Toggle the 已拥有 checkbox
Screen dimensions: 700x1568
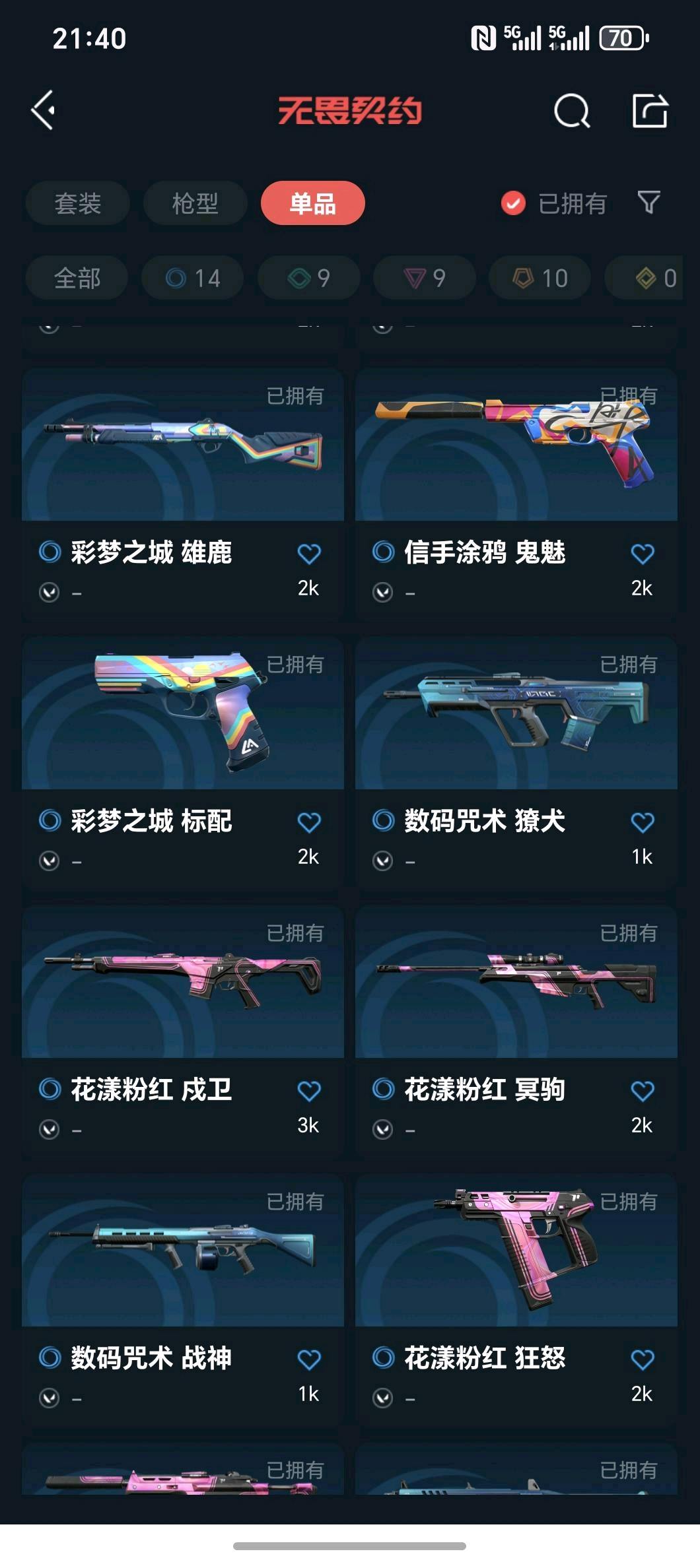point(513,203)
